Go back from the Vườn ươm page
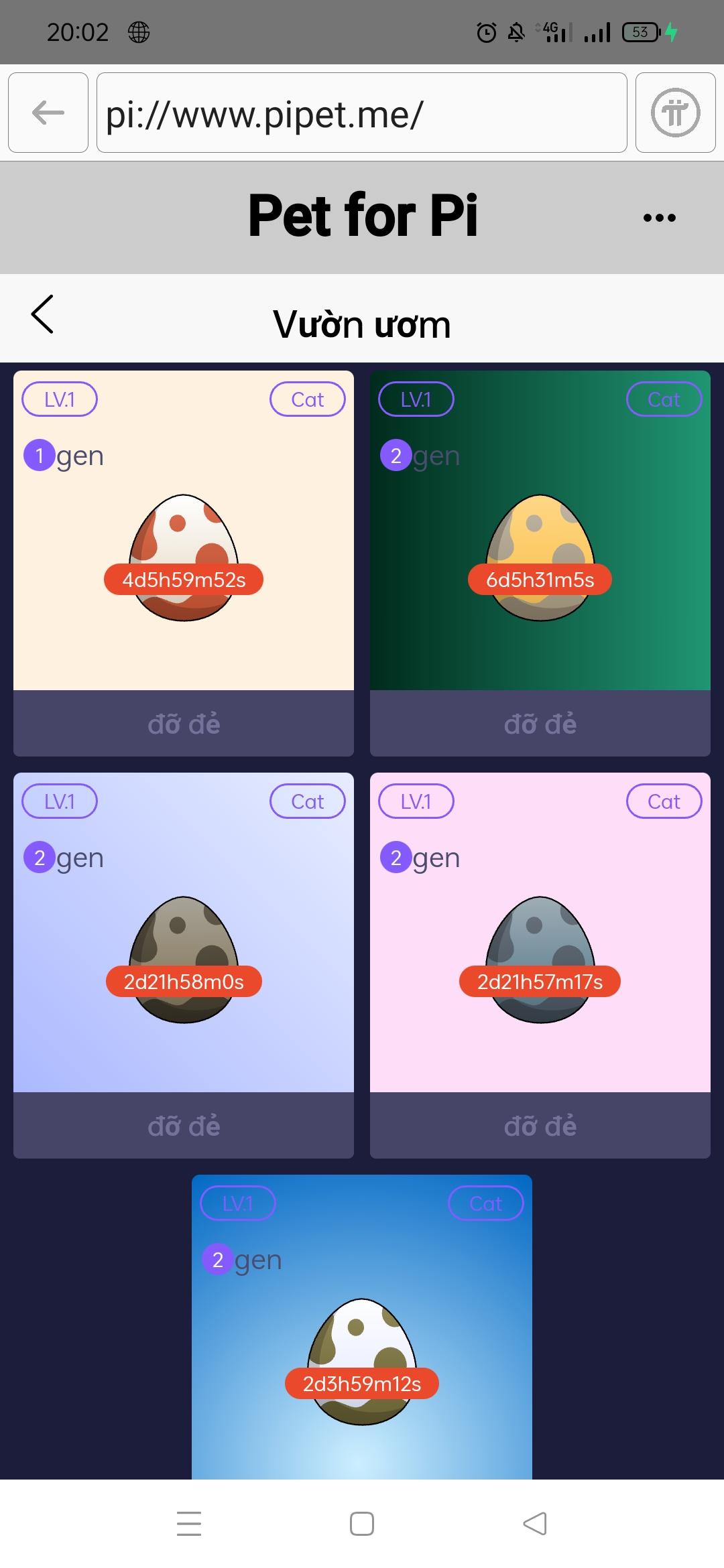This screenshot has width=724, height=1568. (x=42, y=314)
